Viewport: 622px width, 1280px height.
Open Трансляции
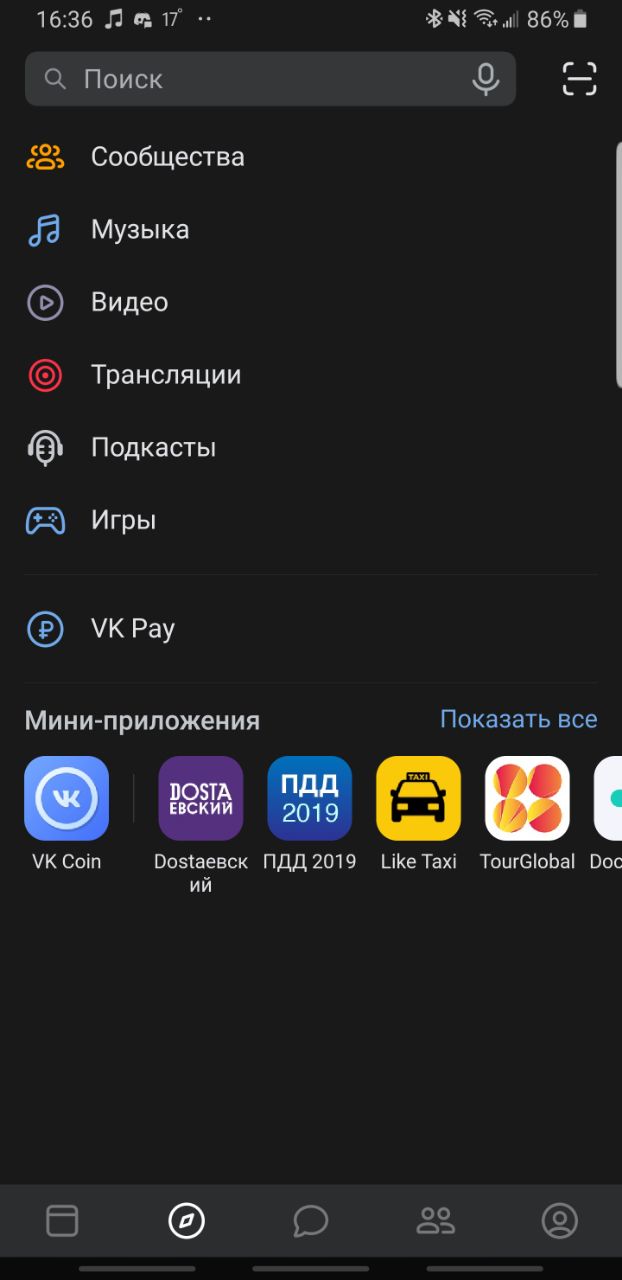(x=311, y=375)
